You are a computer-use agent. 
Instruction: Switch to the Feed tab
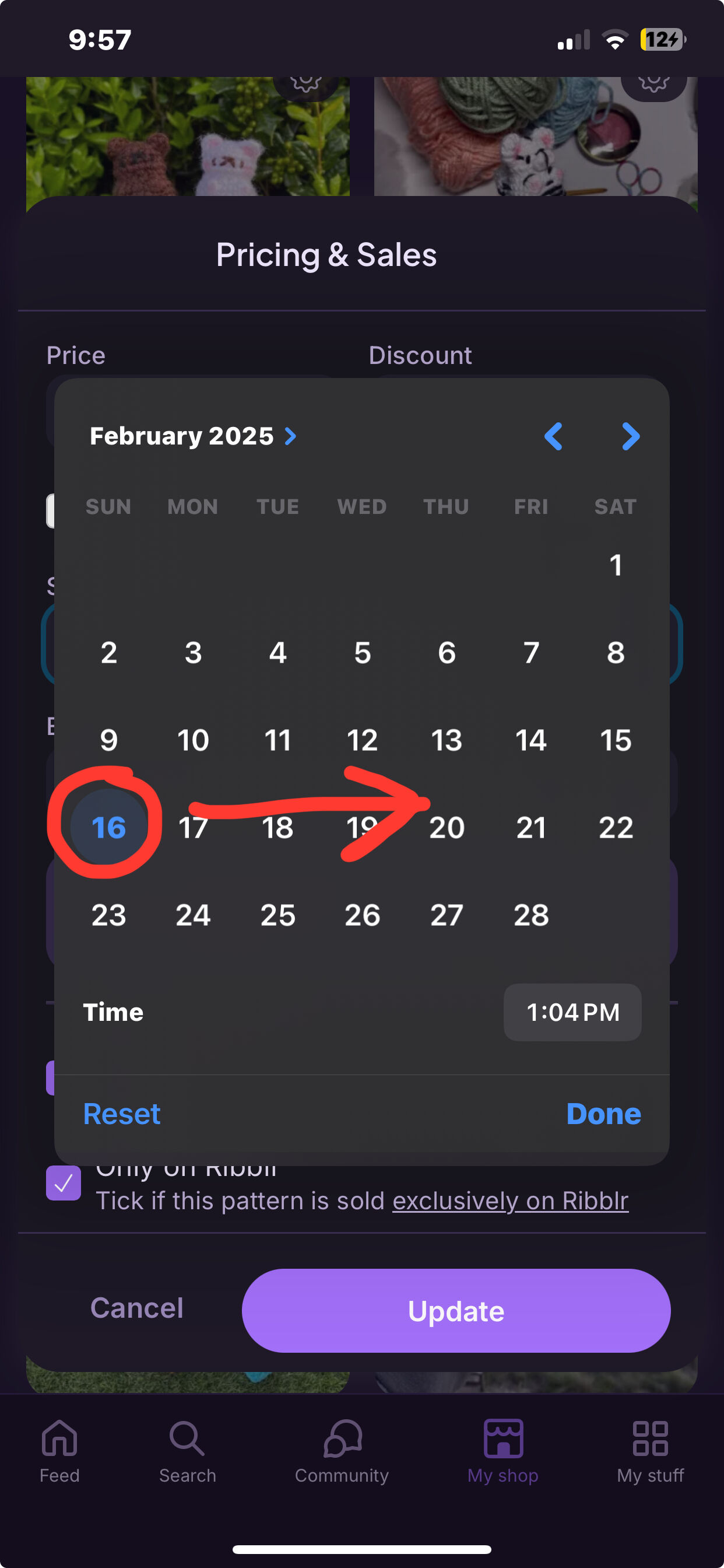[59, 1452]
